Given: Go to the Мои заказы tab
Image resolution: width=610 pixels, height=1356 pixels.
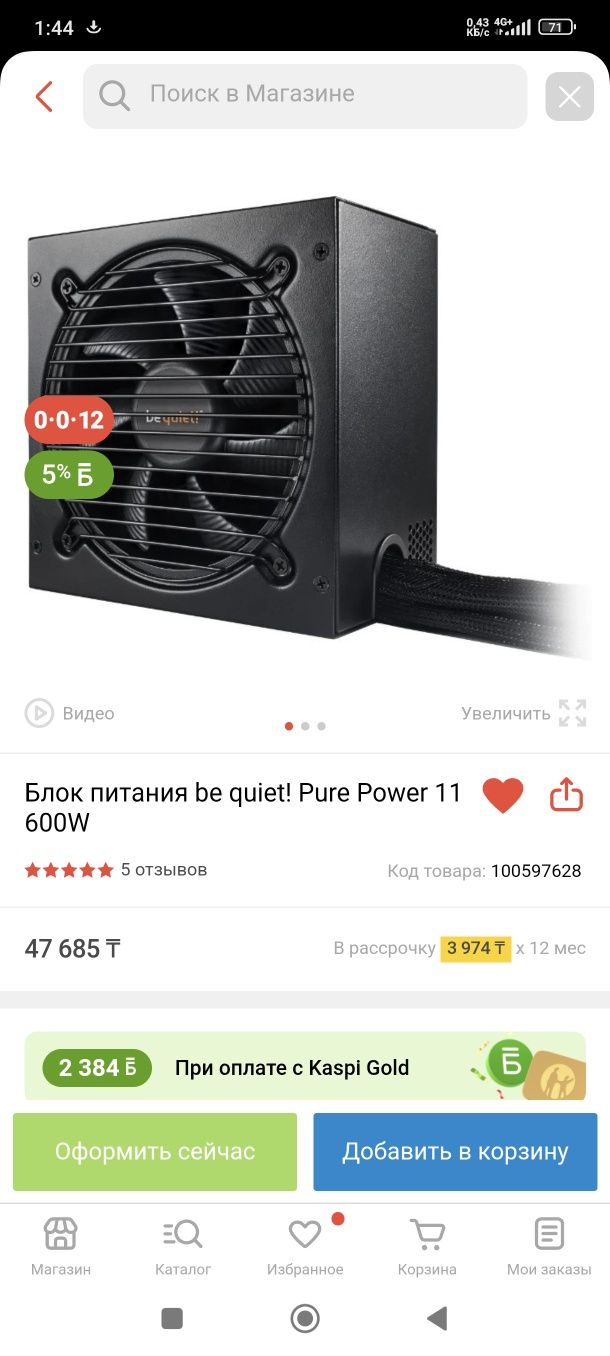Looking at the screenshot, I should 549,1247.
